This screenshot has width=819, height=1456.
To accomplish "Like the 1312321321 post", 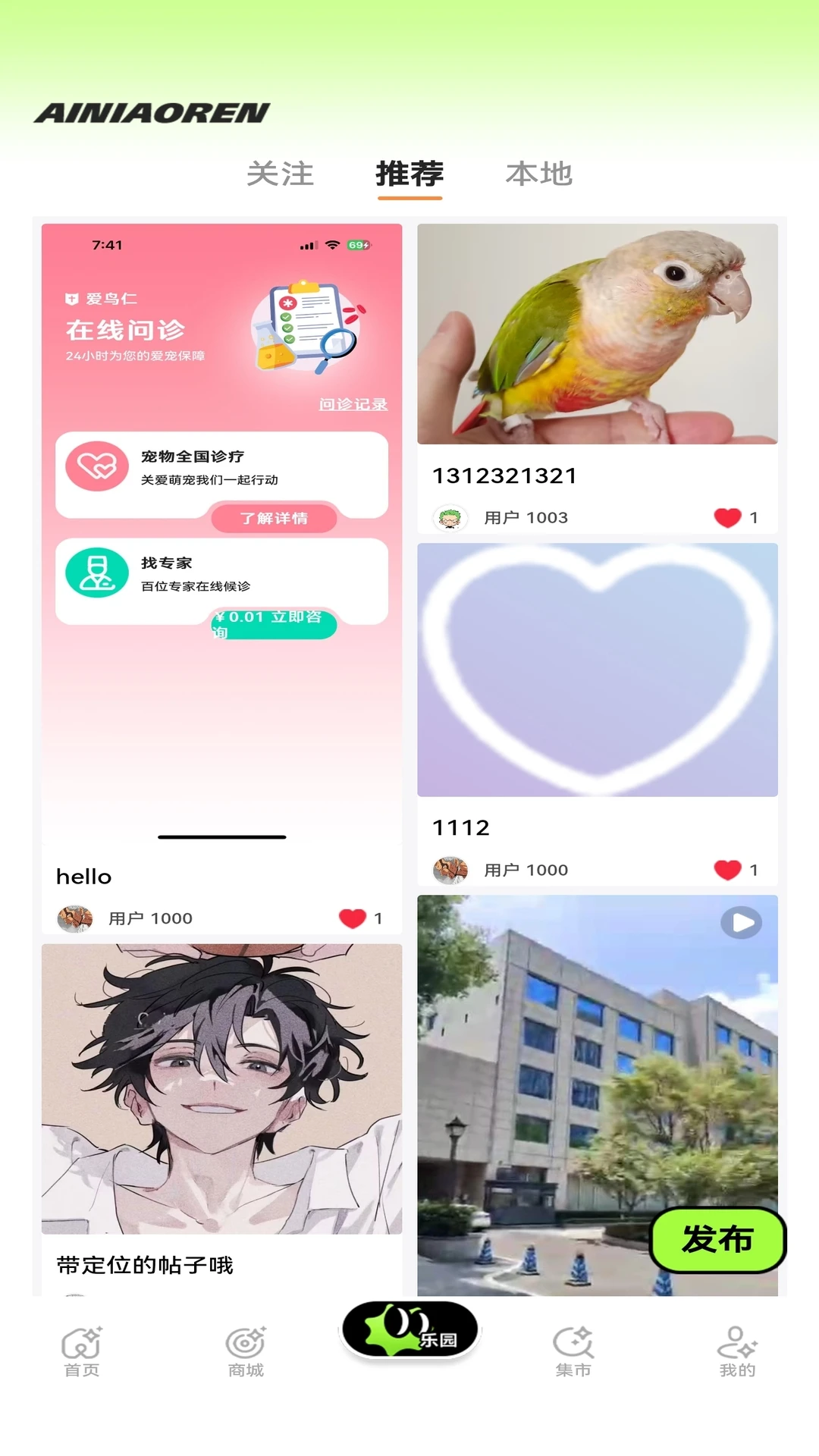I will pyautogui.click(x=727, y=518).
